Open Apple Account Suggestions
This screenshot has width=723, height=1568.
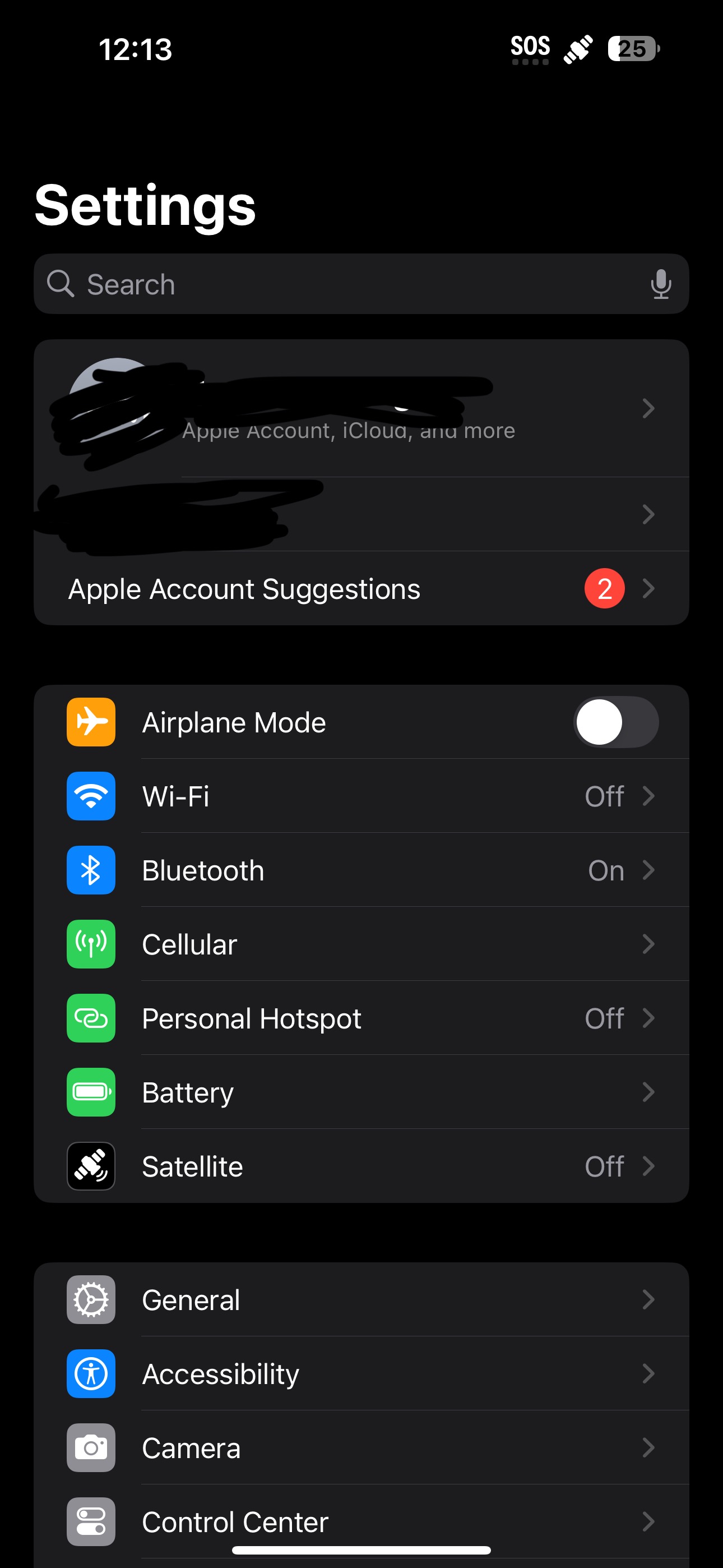(x=360, y=589)
